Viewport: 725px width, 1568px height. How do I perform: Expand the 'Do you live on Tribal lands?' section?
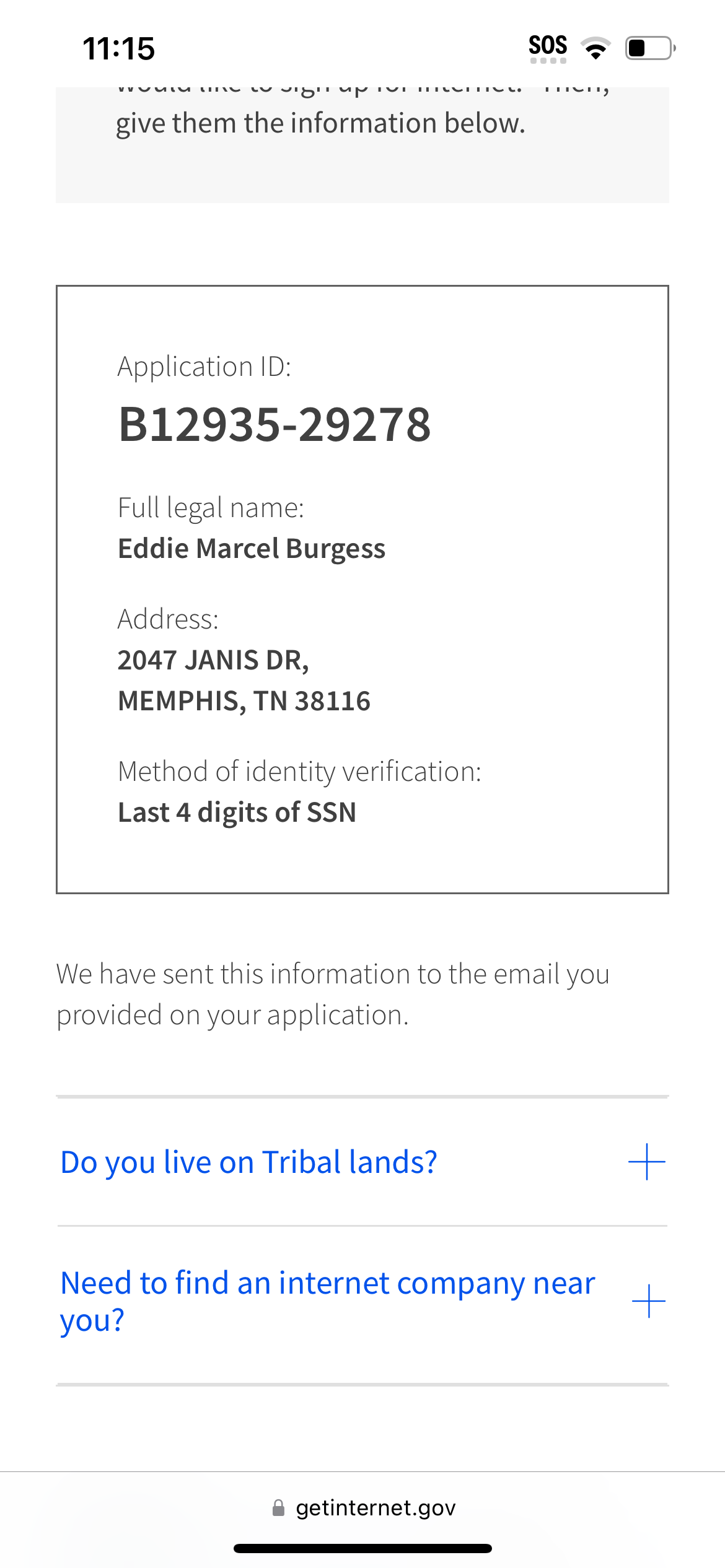point(362,1162)
